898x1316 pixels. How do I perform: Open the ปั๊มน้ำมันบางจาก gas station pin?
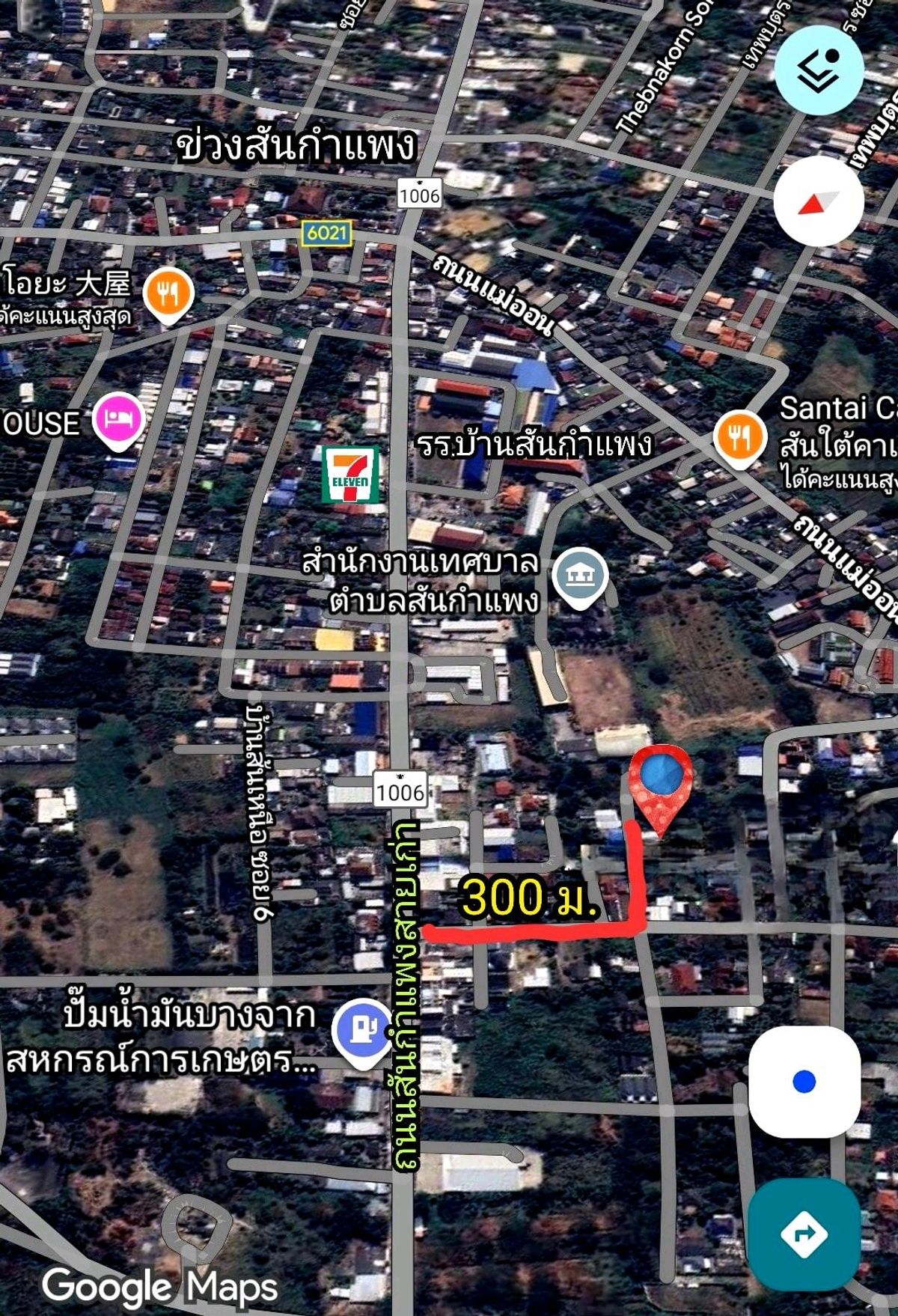coord(362,1029)
